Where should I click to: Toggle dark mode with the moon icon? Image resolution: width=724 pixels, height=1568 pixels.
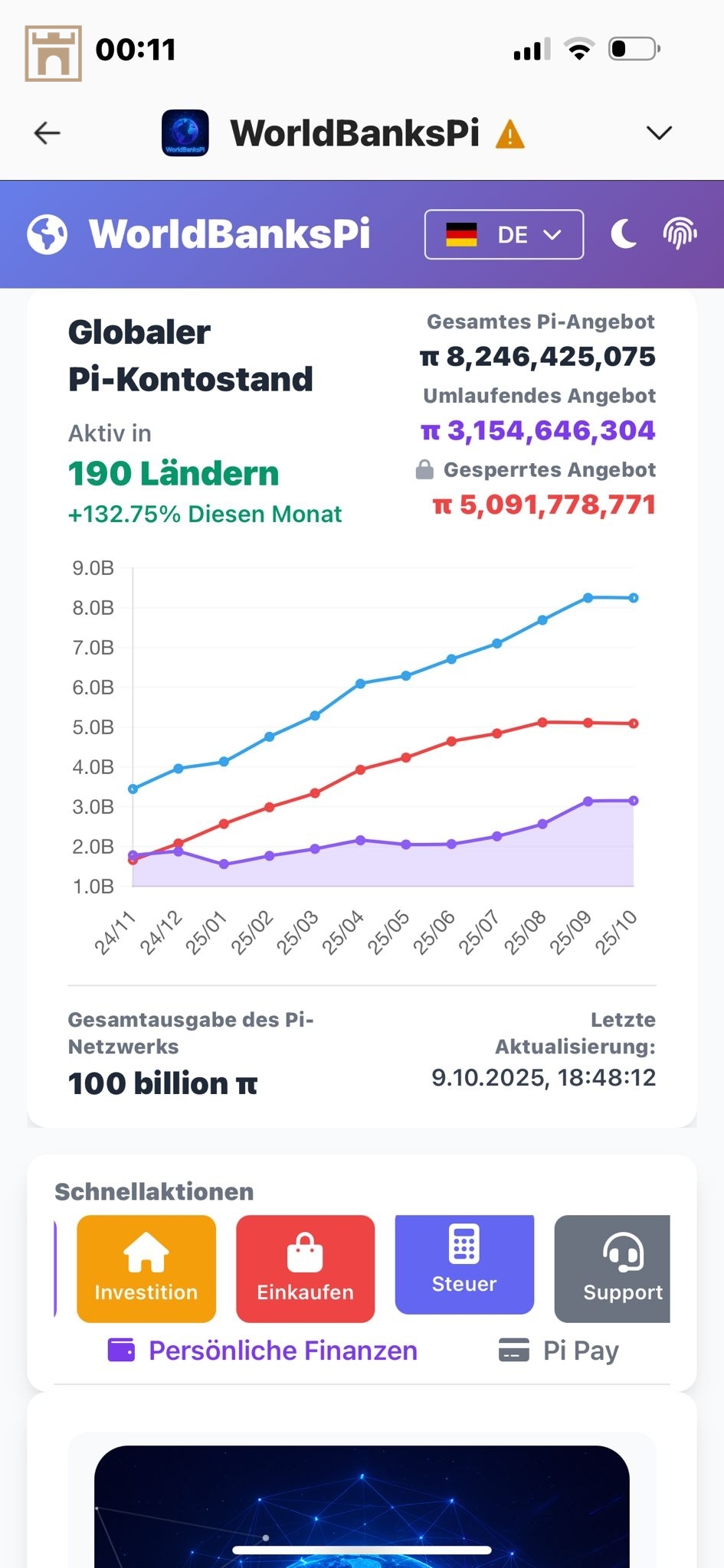point(623,234)
